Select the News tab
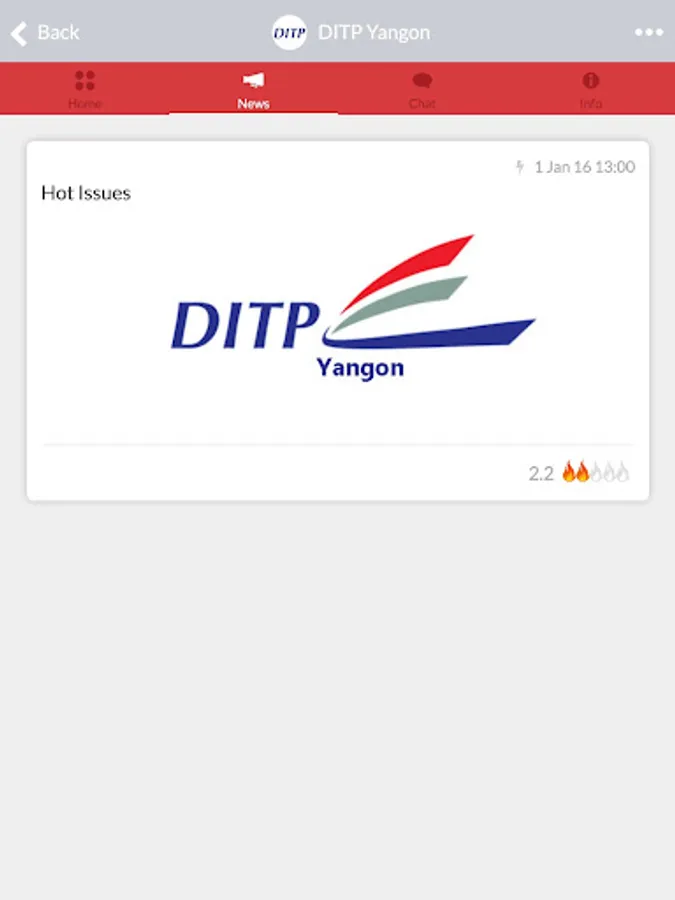The height and width of the screenshot is (900, 675). (253, 89)
